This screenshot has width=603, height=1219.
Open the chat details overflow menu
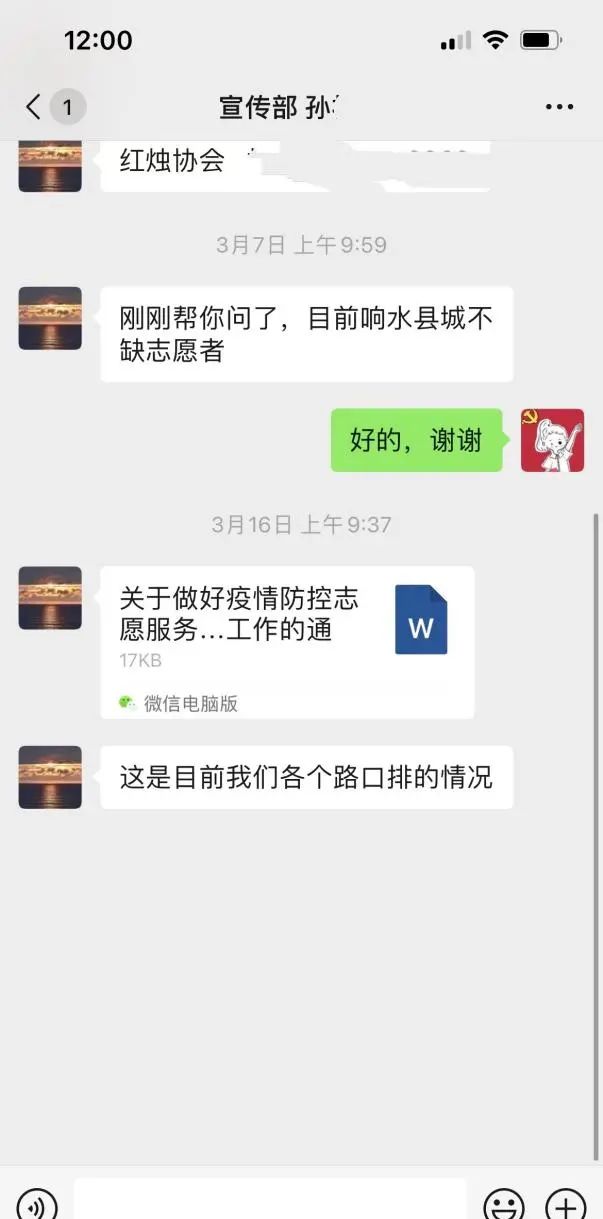pyautogui.click(x=559, y=107)
